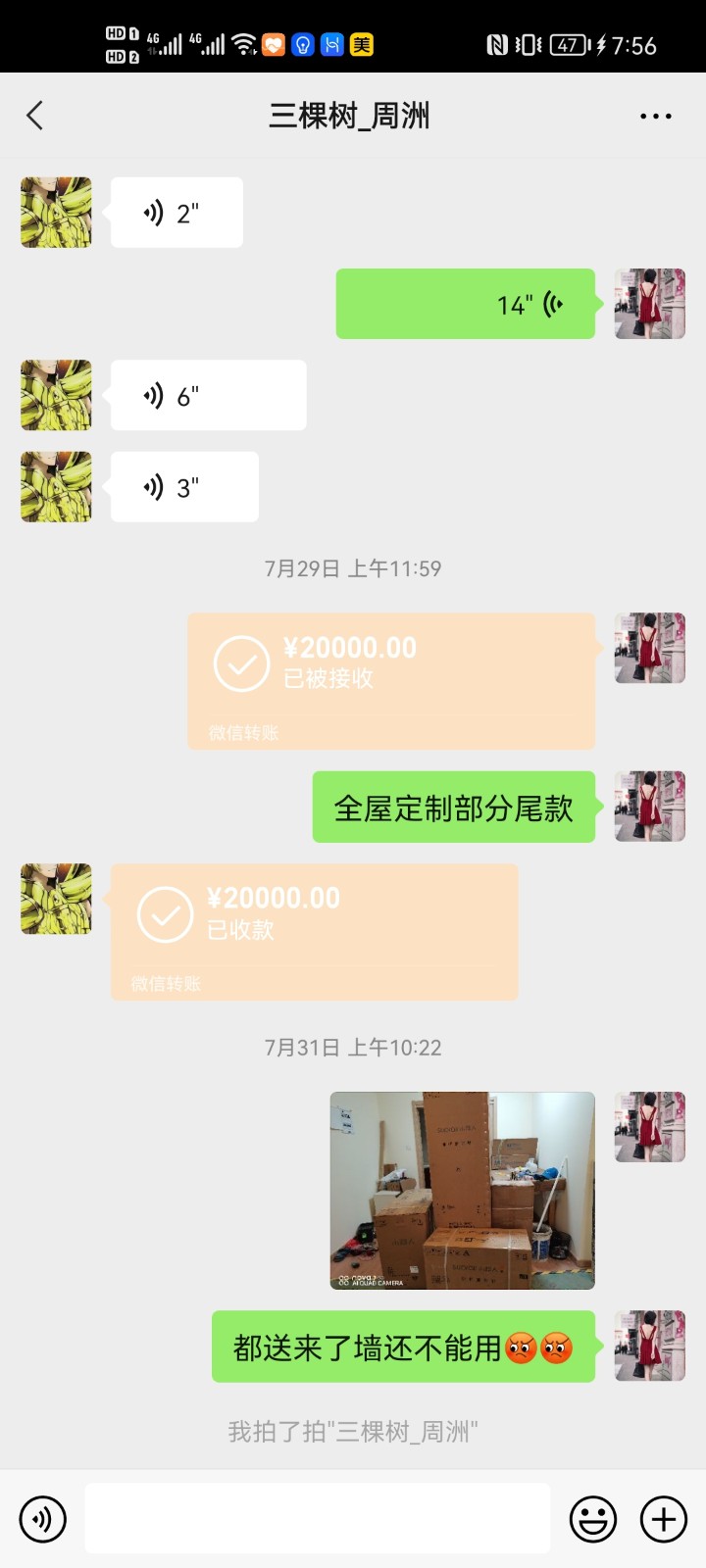Switch to voice input mode

click(x=42, y=1519)
